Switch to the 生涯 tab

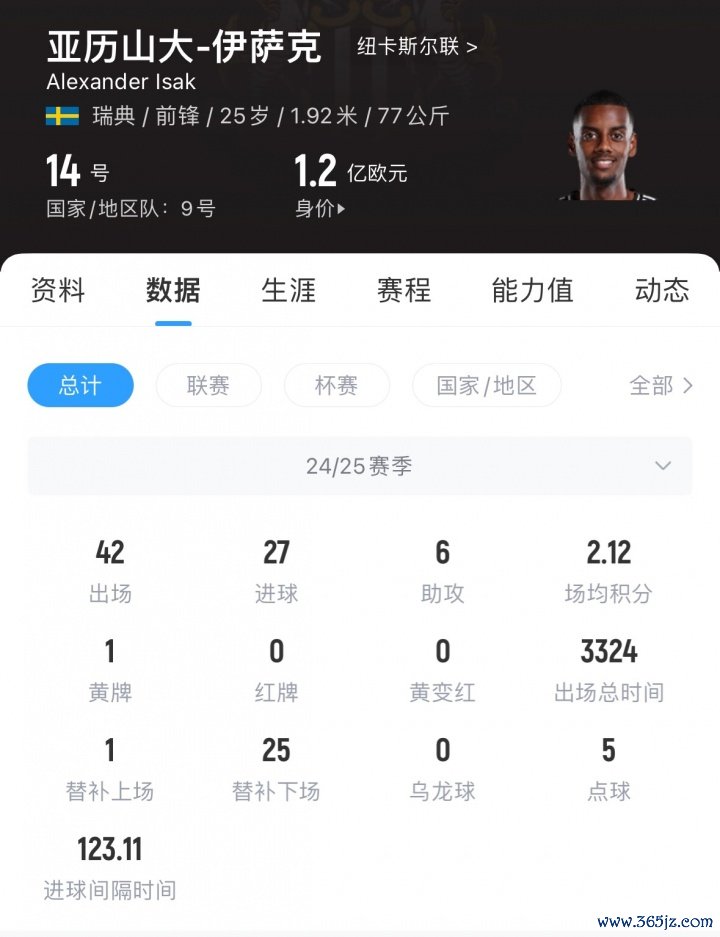point(288,291)
